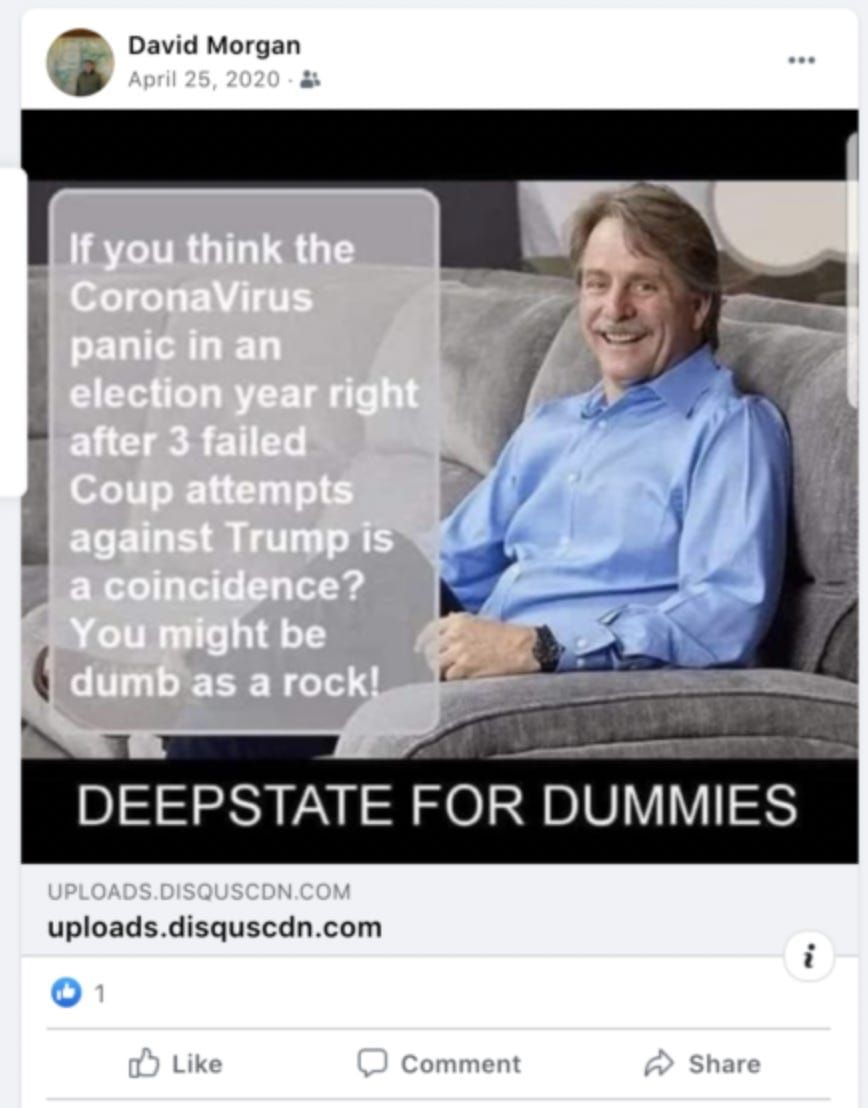The height and width of the screenshot is (1108, 868).
Task: Open the uploads.disquscdn.com link
Action: click(214, 926)
